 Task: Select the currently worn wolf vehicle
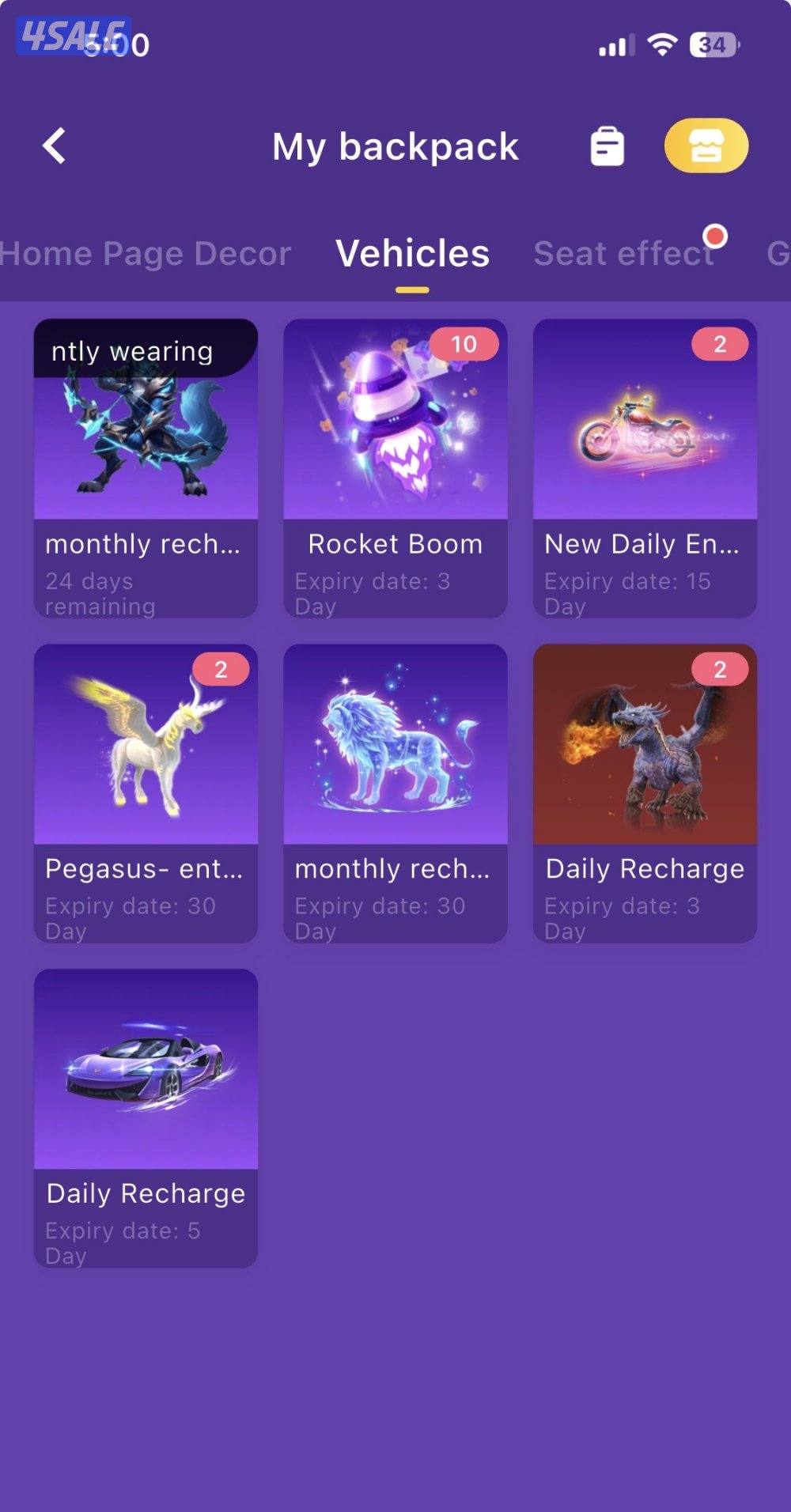pos(146,467)
